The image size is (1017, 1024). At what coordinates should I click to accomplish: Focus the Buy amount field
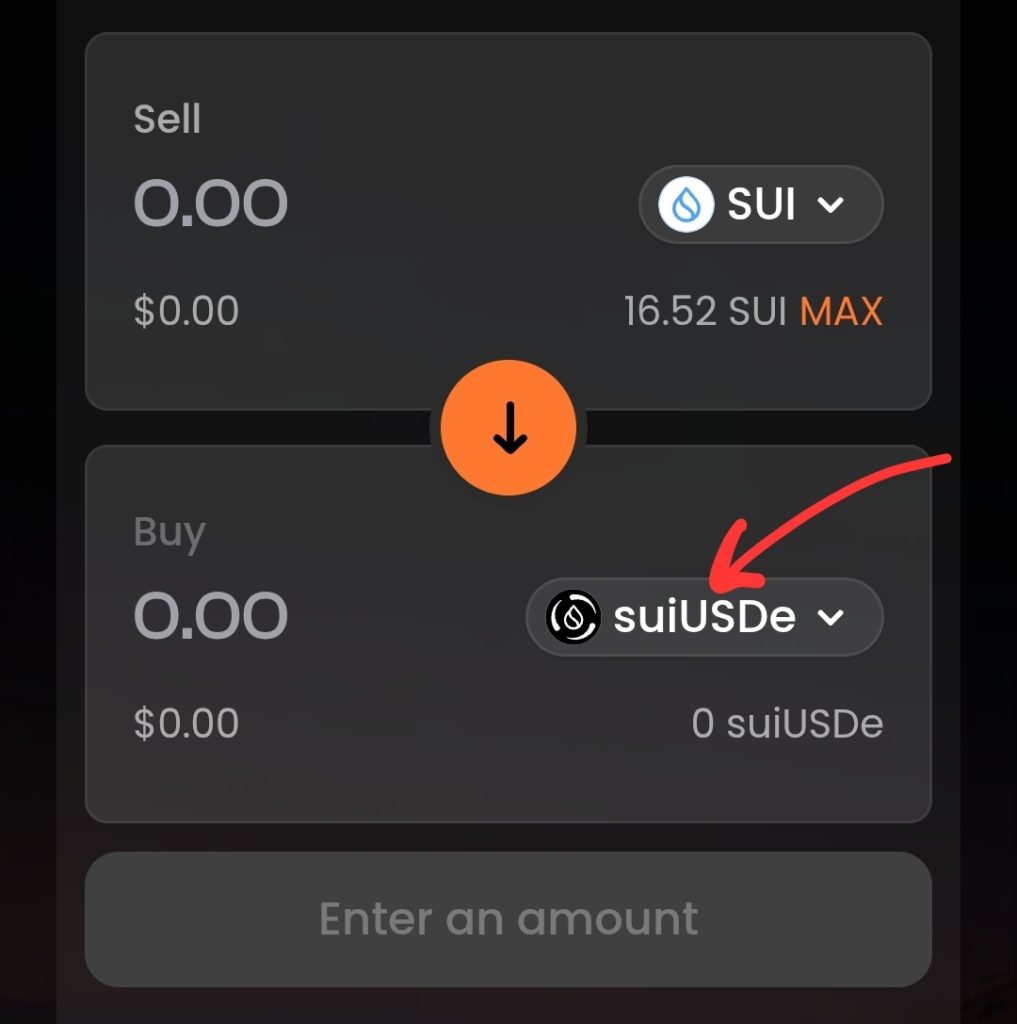point(211,616)
